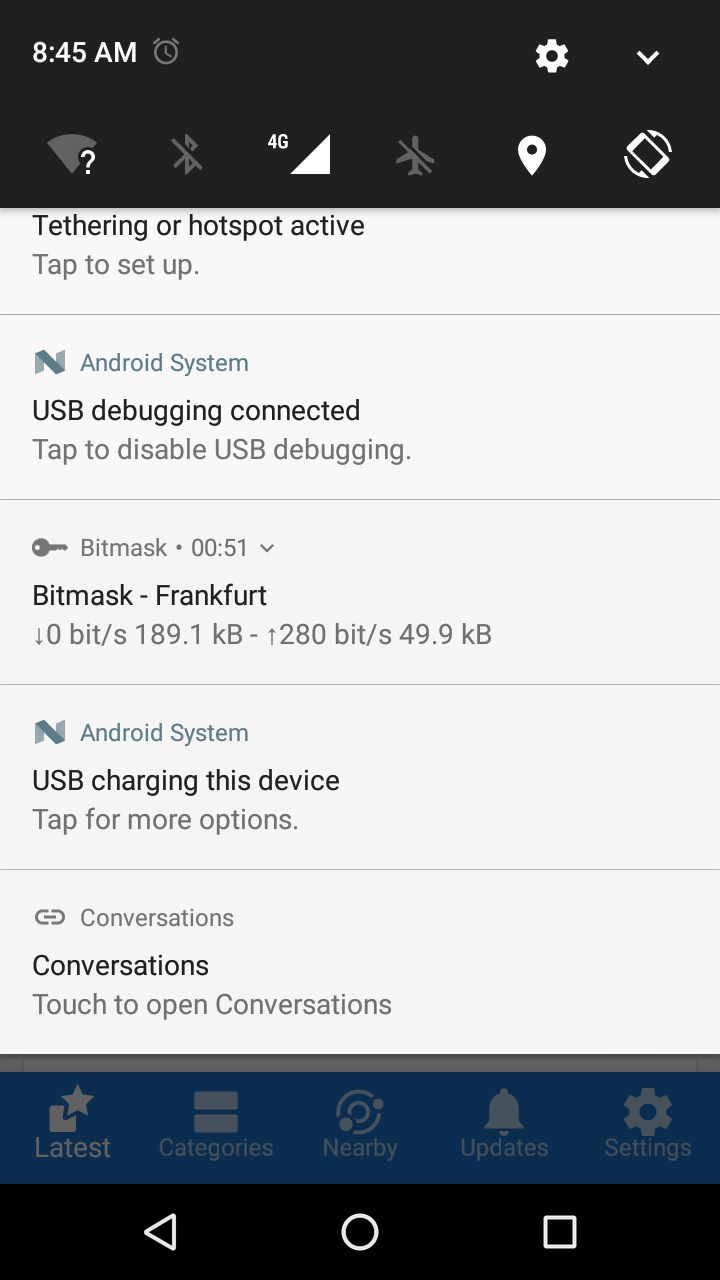This screenshot has width=720, height=1280.
Task: Expand the Bitmask notification chevron
Action: [x=267, y=548]
